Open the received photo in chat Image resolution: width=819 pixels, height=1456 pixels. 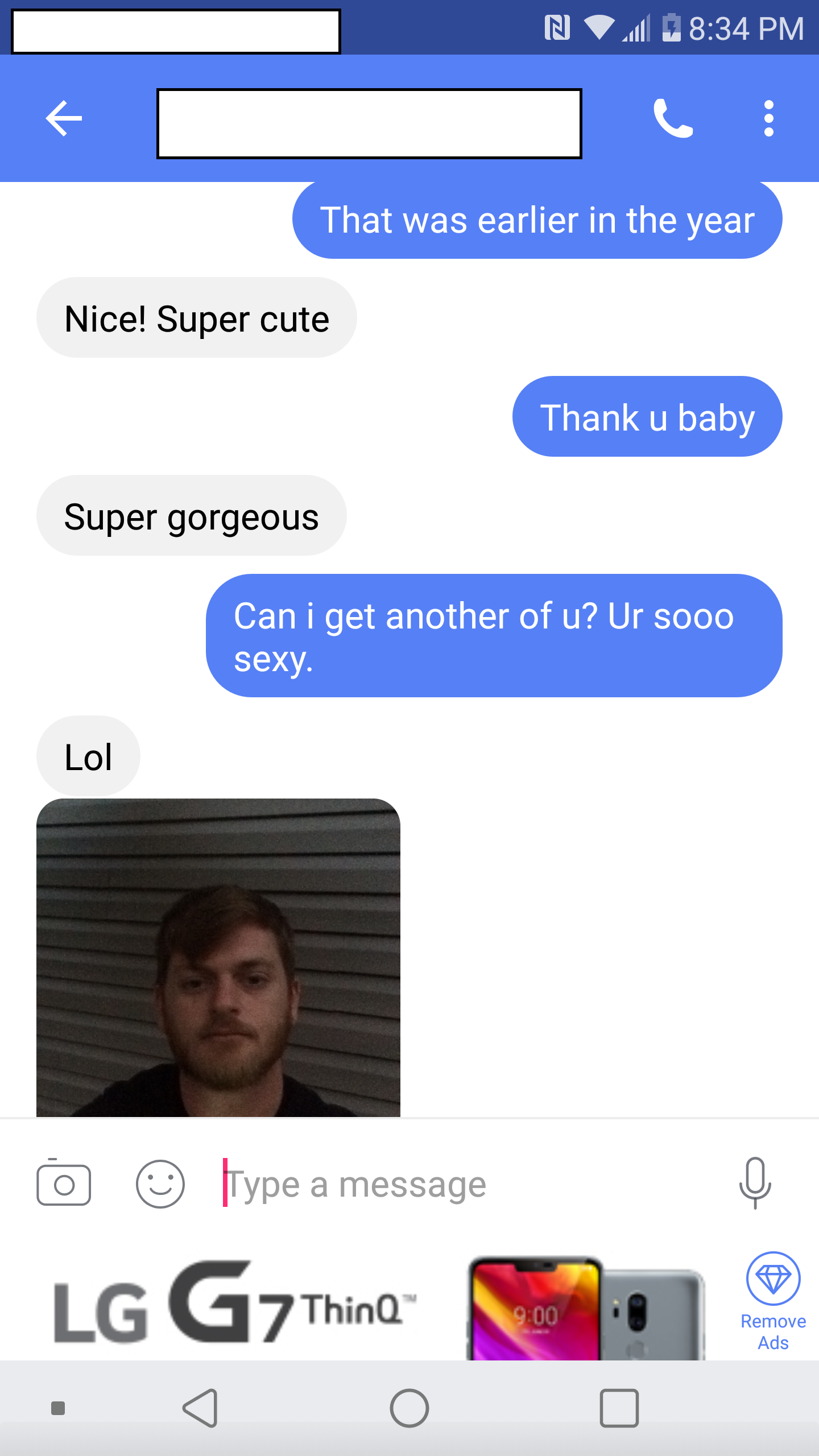coord(218,958)
